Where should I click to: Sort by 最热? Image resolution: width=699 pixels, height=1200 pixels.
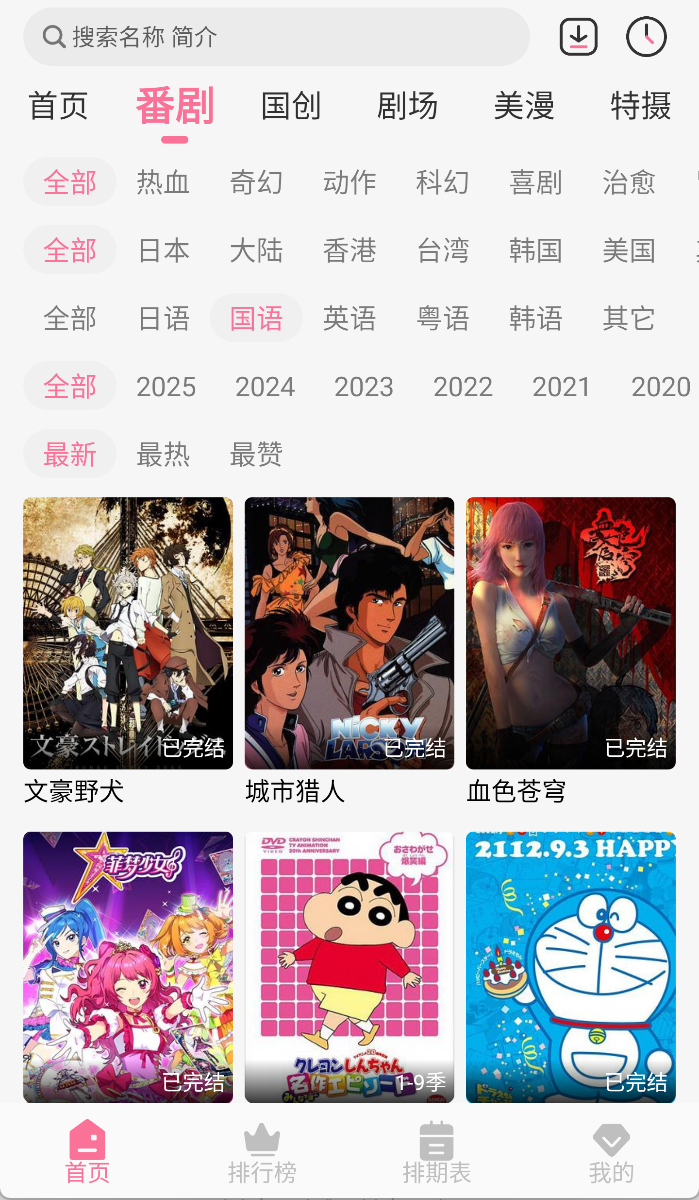click(x=163, y=455)
